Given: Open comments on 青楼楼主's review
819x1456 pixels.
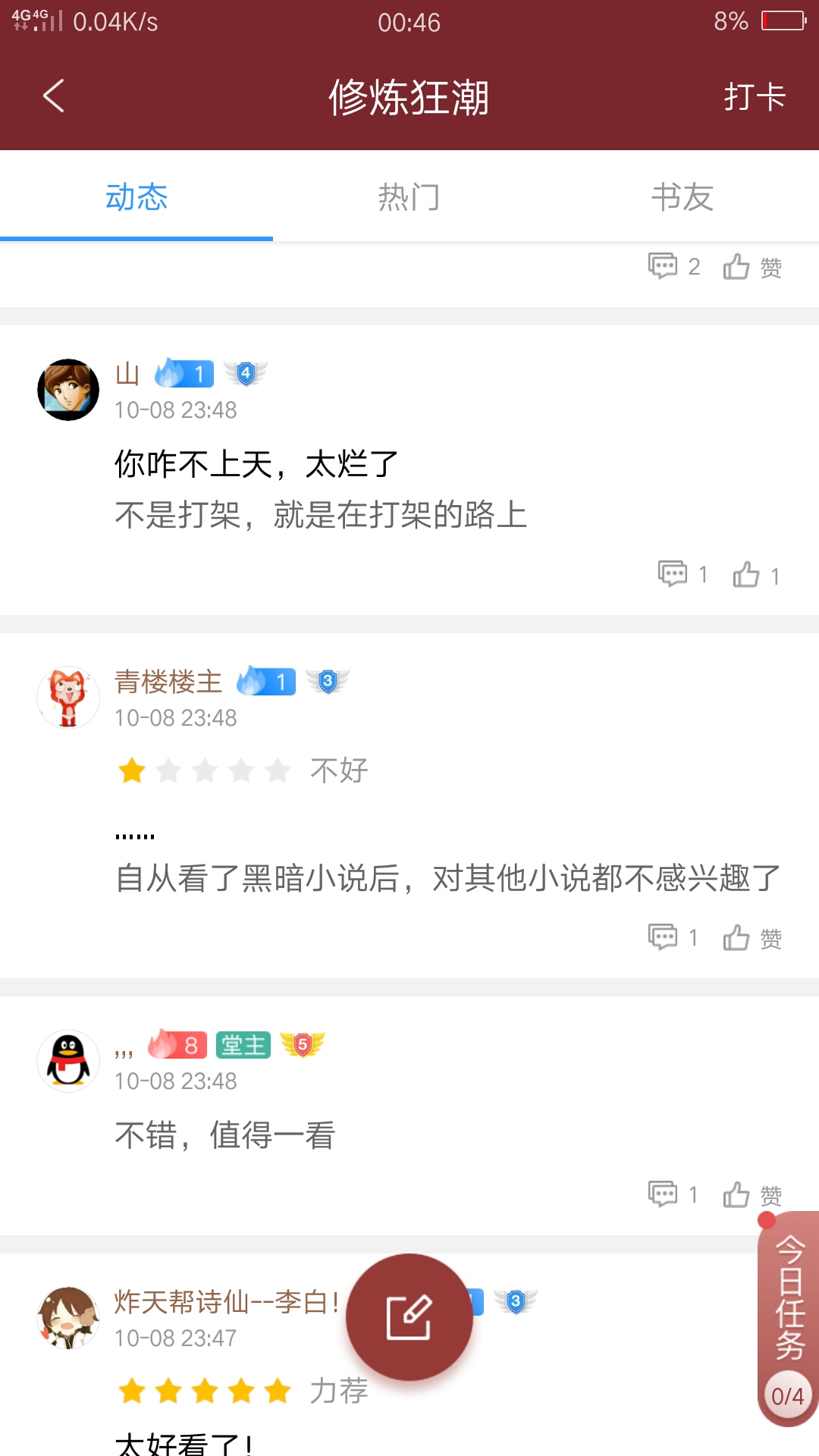Looking at the screenshot, I should (673, 937).
